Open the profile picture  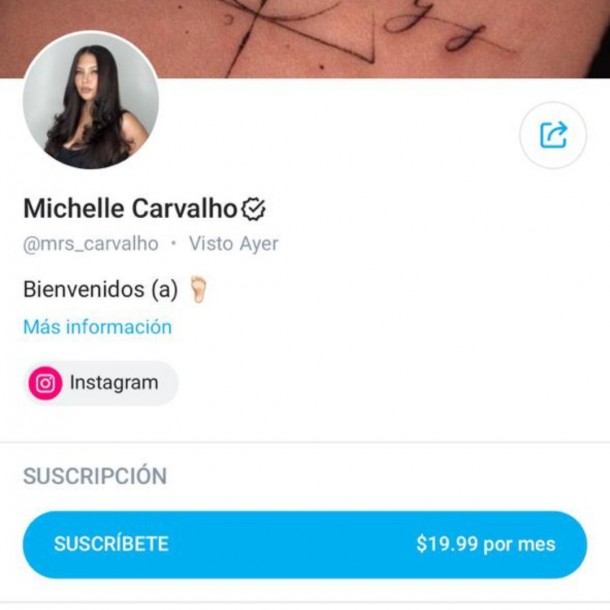point(91,100)
